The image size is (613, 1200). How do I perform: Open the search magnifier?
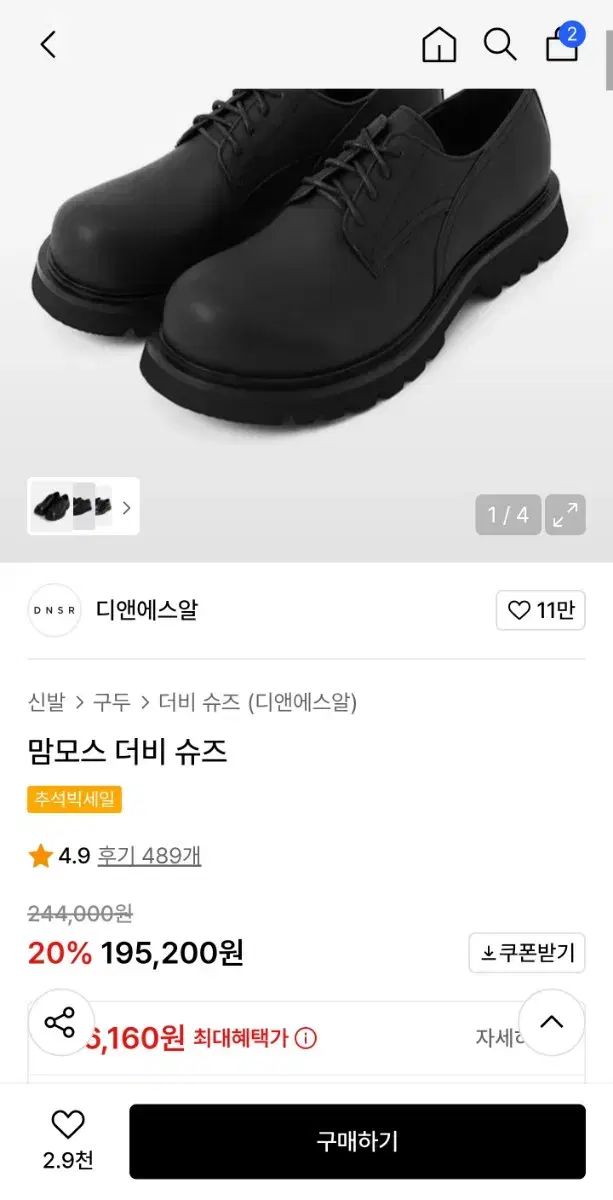coord(499,45)
